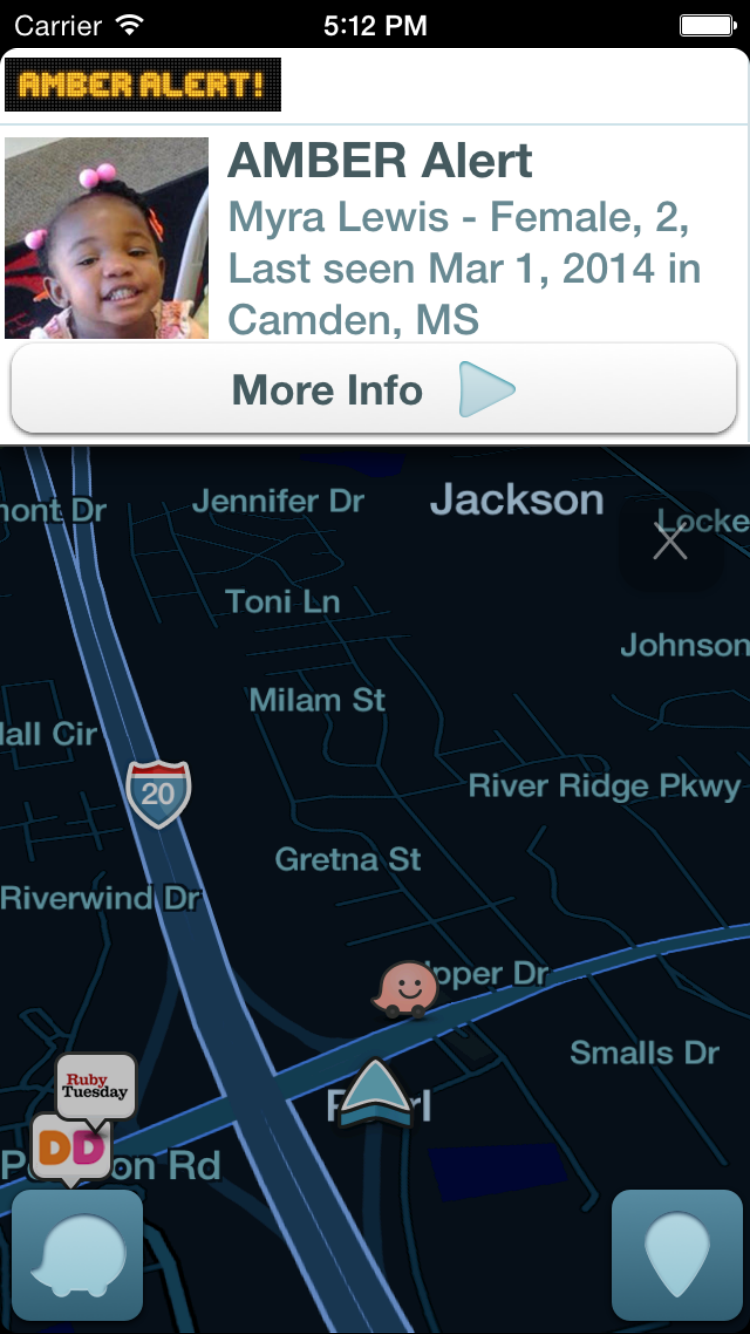The image size is (750, 1334).
Task: Open the Waze main menu button
Action: [x=77, y=1254]
